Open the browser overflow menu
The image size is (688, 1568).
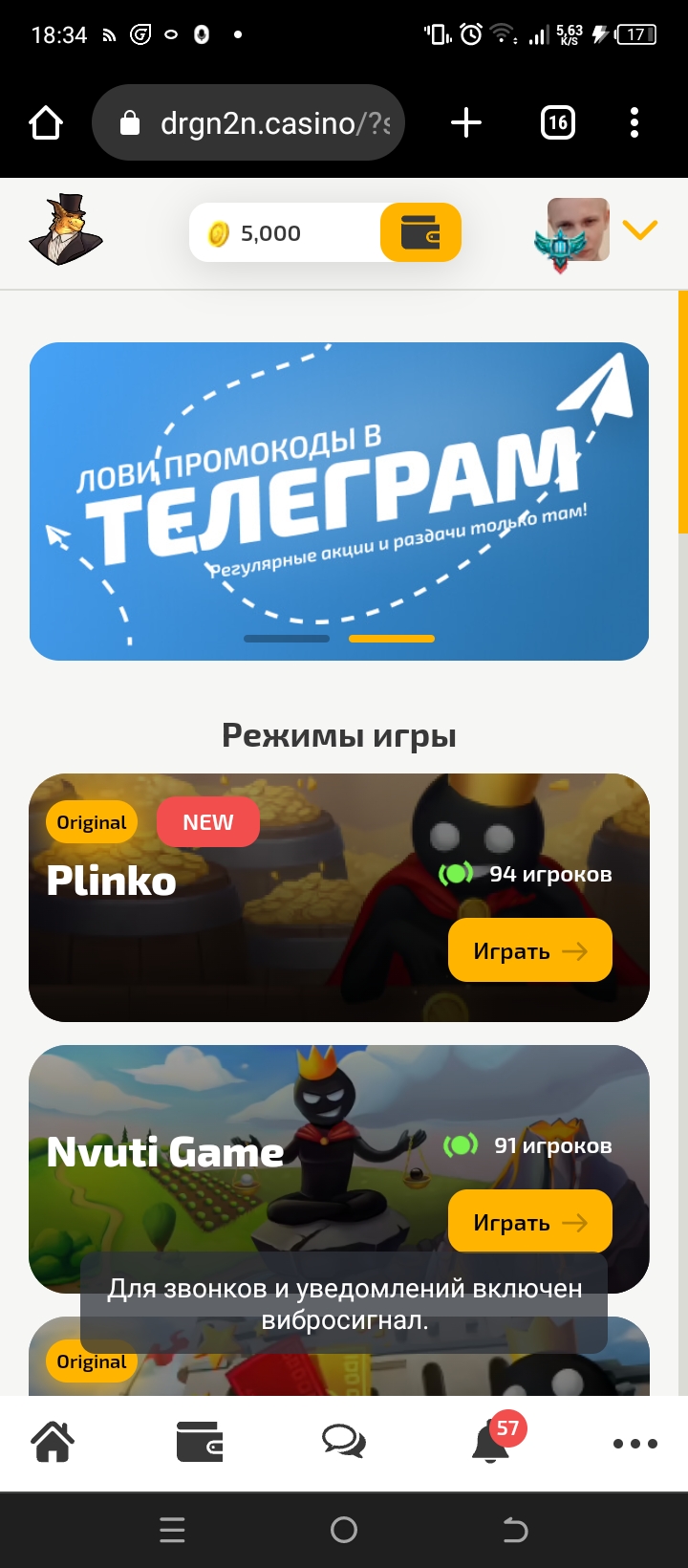pos(634,122)
